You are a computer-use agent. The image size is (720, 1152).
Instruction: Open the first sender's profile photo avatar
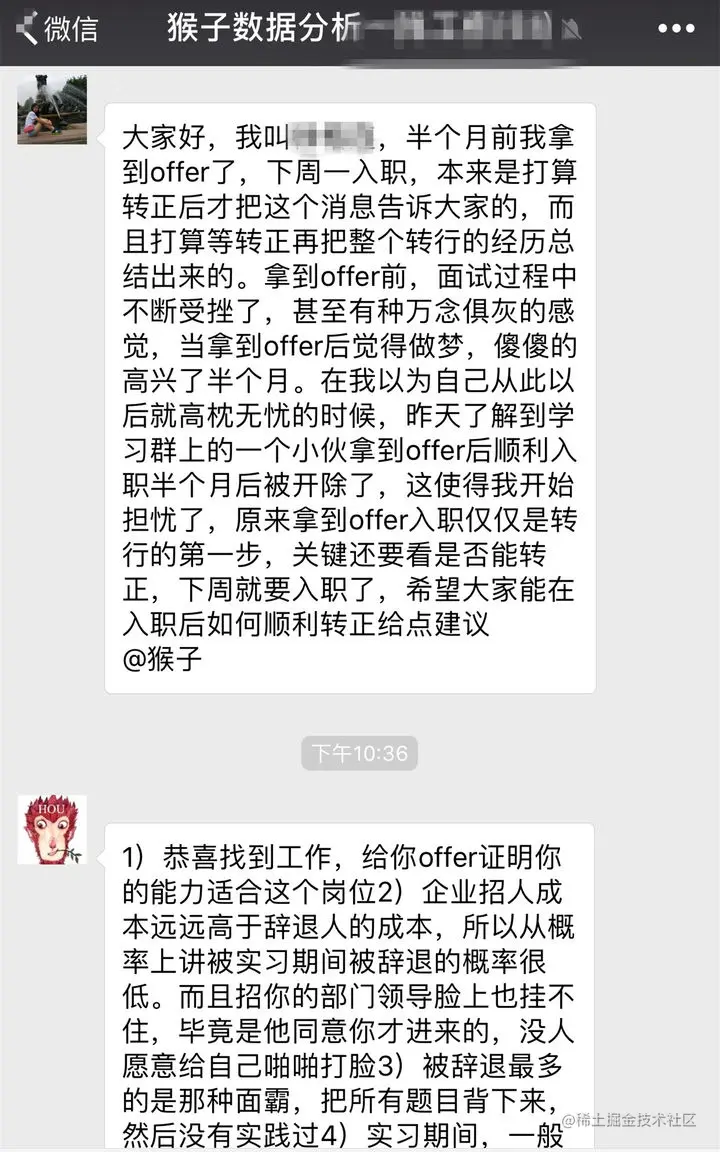coord(52,109)
